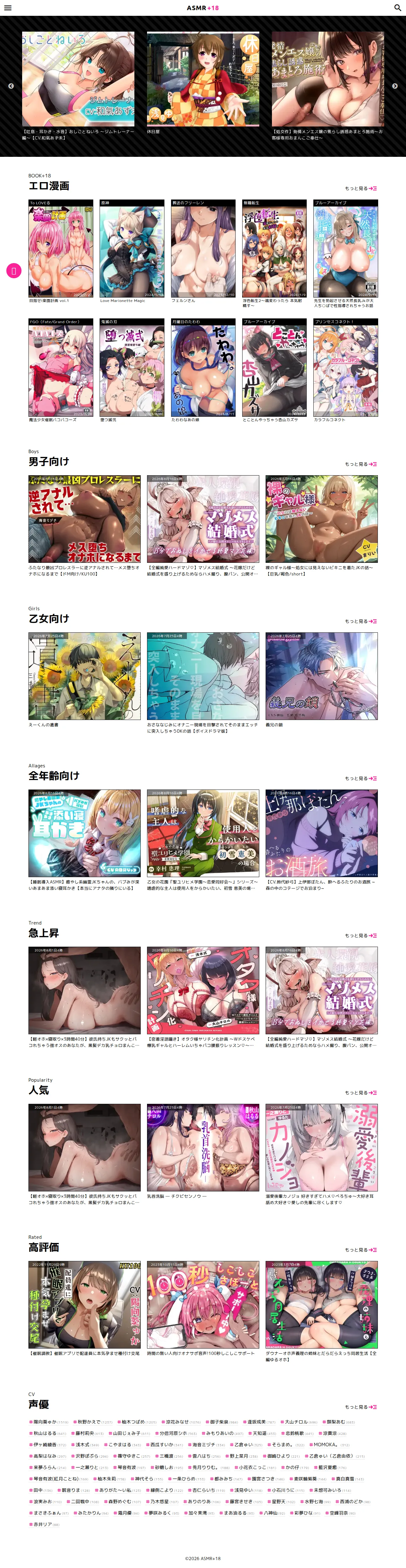Viewport: 406px width, 1568px height.
Task: Advance the carousel to the next slide
Action: coord(395,86)
